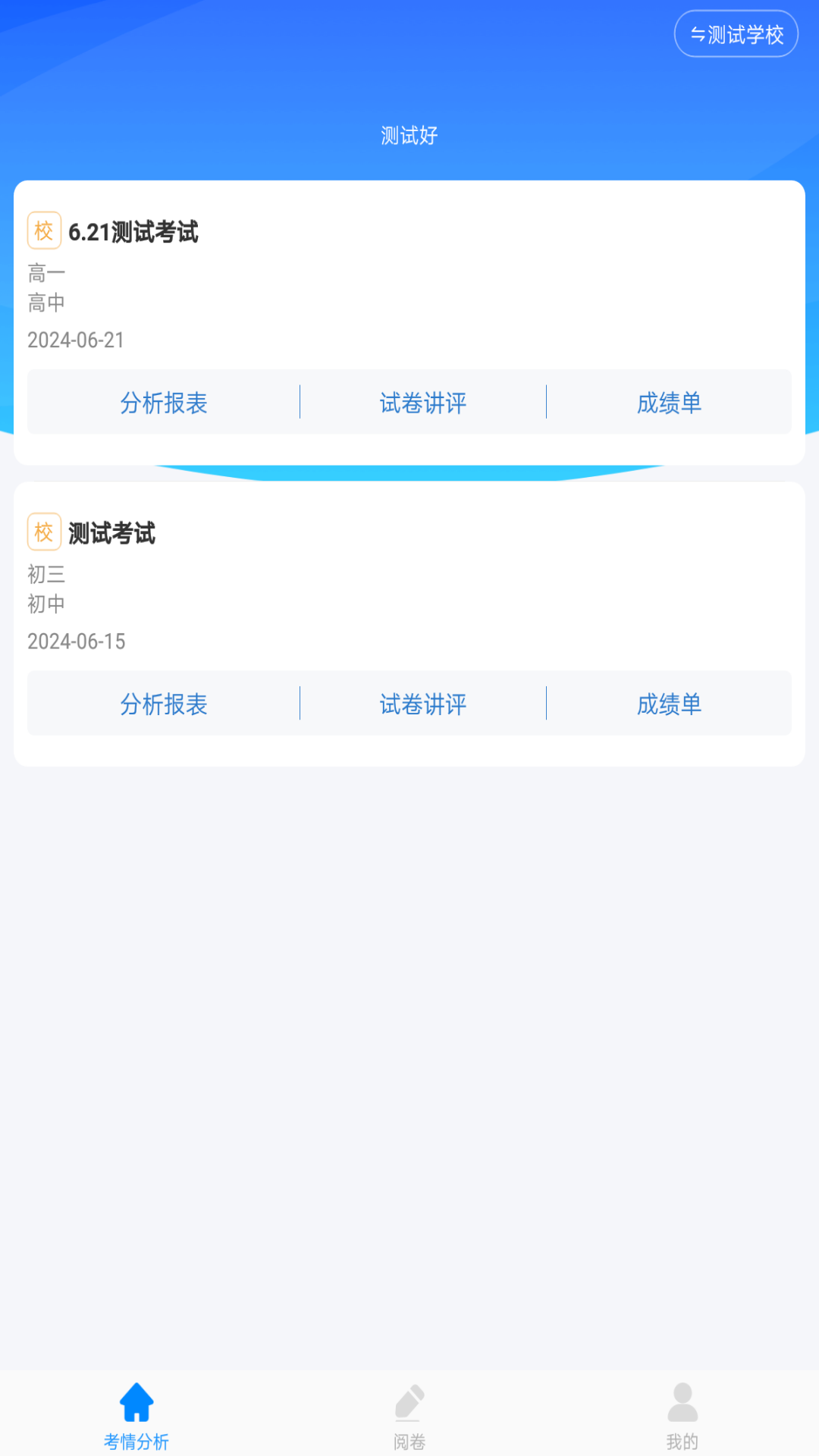Switch to the 阅卷 tab
Image resolution: width=819 pixels, height=1456 pixels.
(409, 1415)
